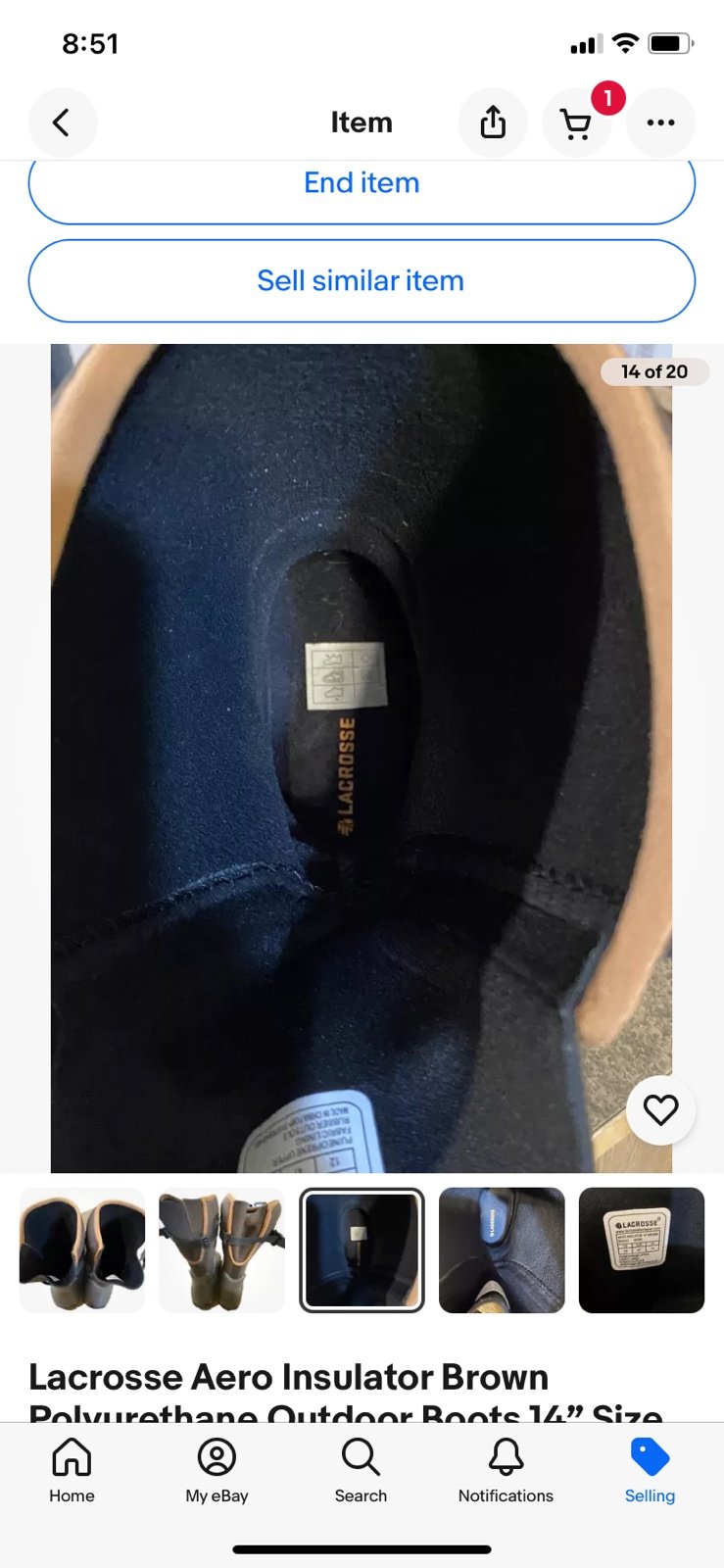
Task: Tap Sell similar item
Action: point(362,281)
